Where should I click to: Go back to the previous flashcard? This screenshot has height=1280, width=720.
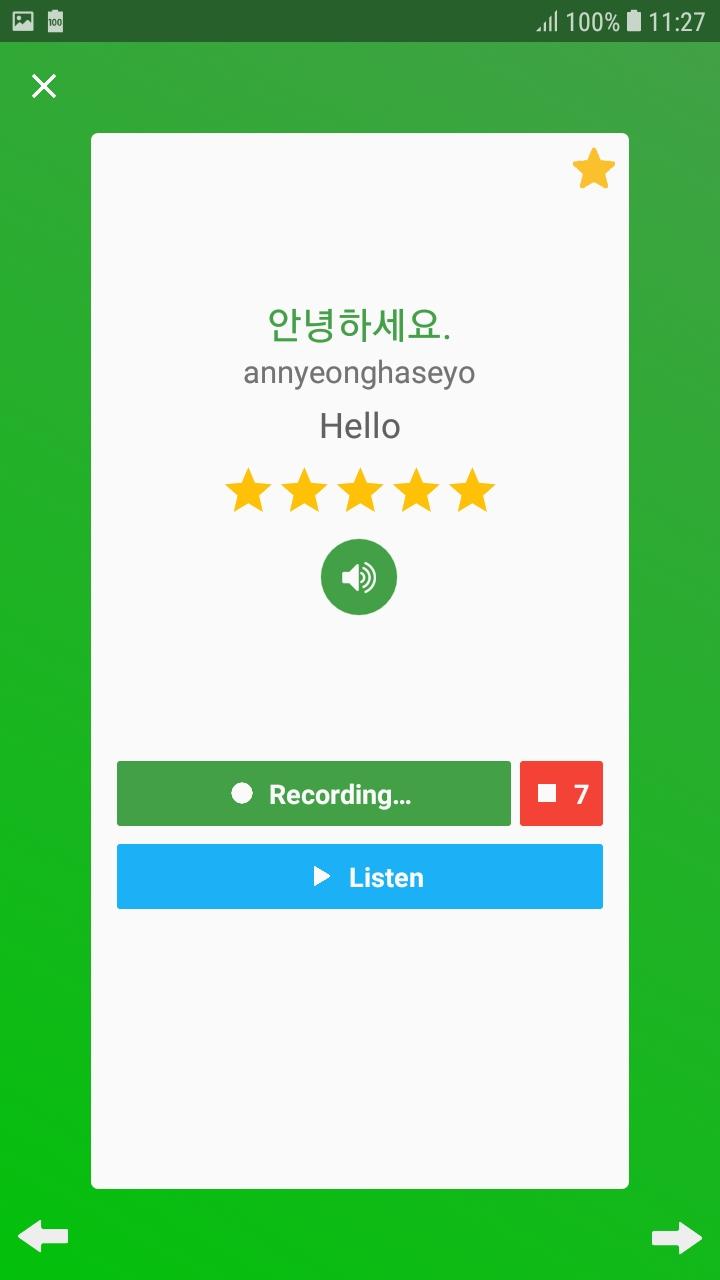coord(42,1236)
